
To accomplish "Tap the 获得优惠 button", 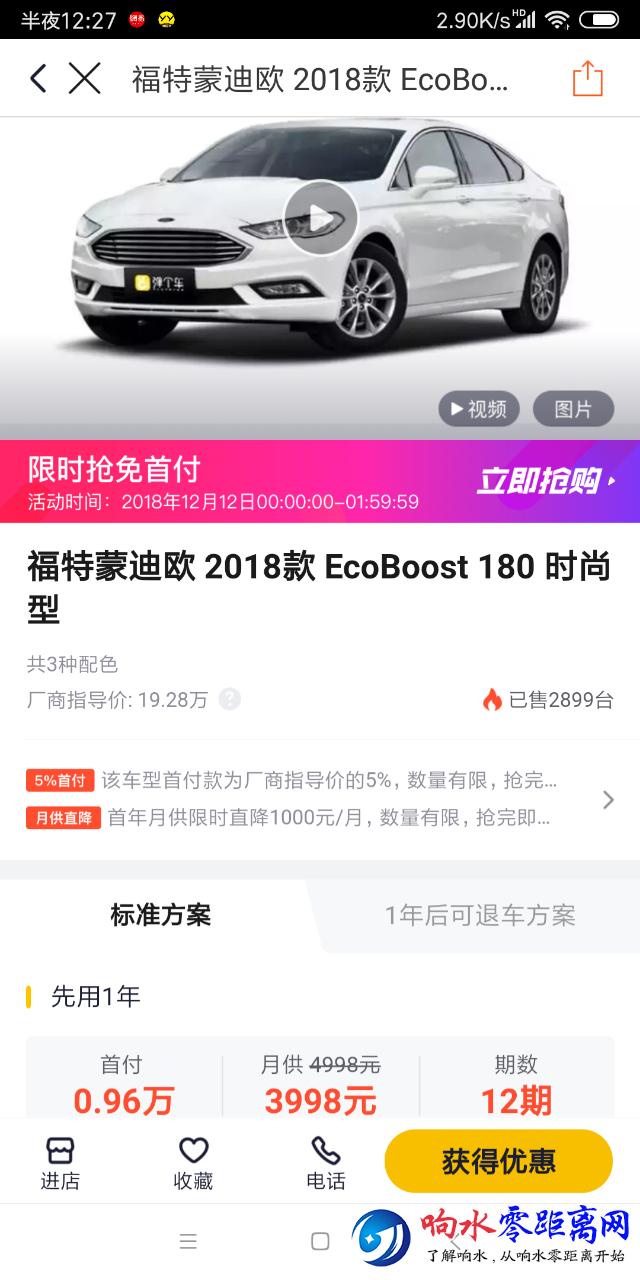I will tap(498, 1161).
